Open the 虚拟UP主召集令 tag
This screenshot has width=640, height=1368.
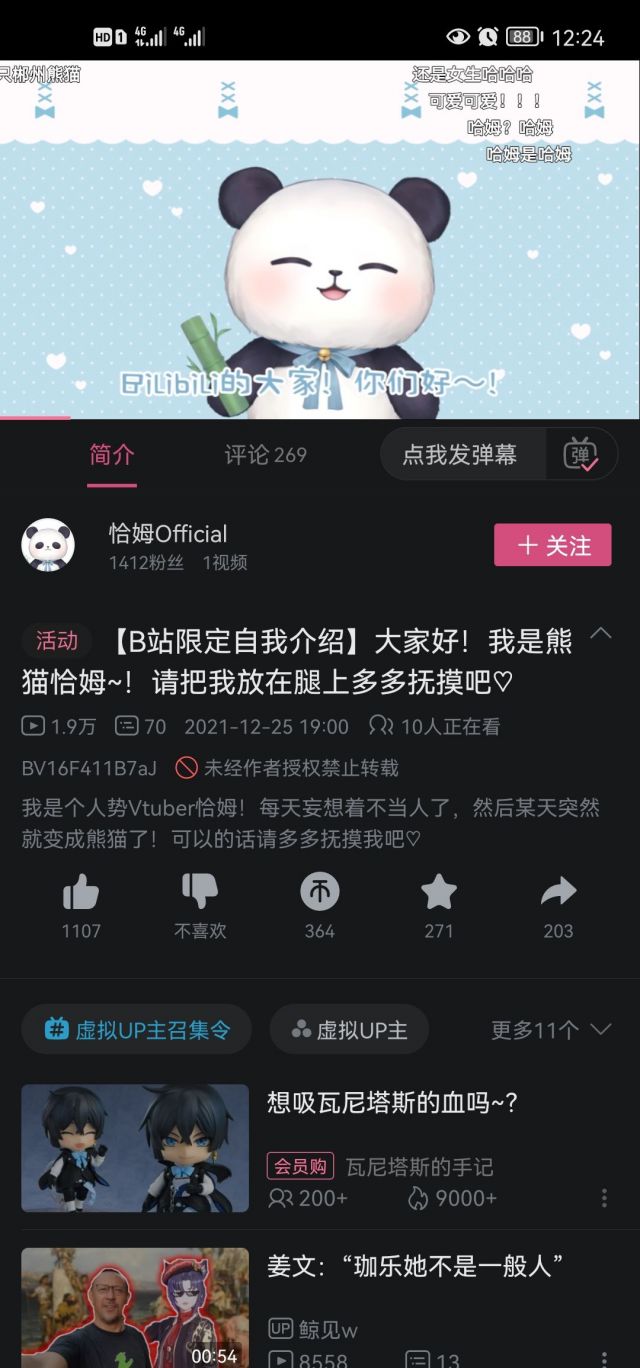pyautogui.click(x=136, y=1029)
